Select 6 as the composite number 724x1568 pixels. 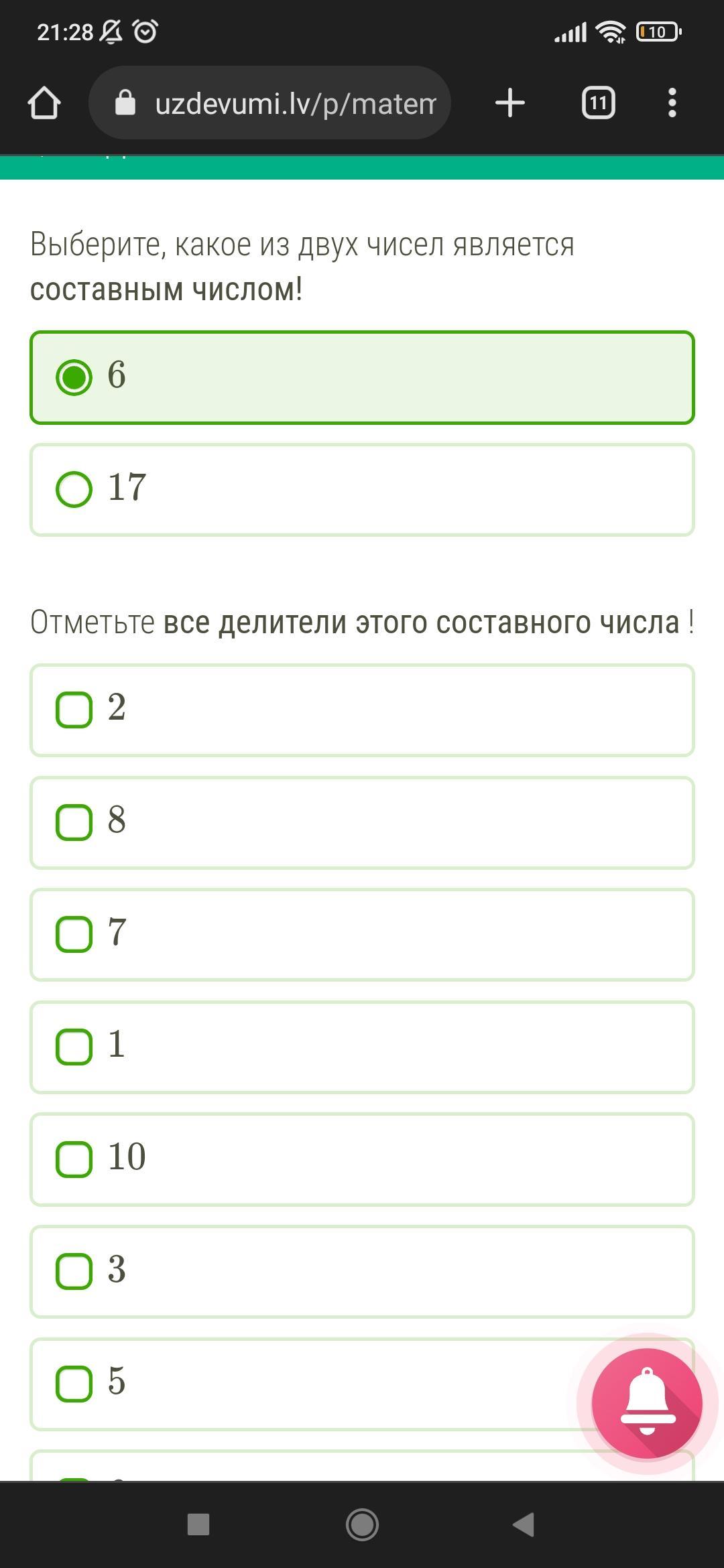pos(362,377)
